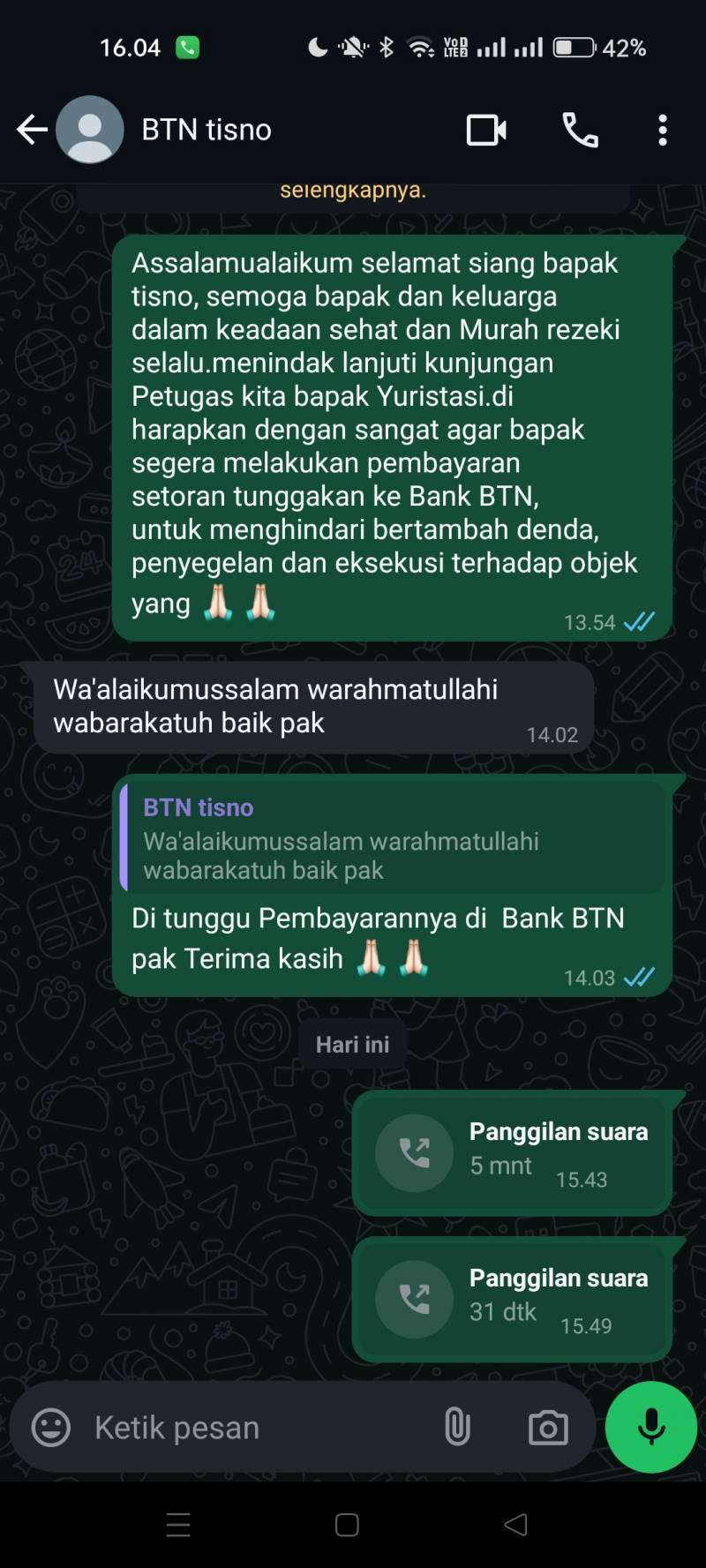The height and width of the screenshot is (1568, 706).
Task: Jump to the quoted BTN tisno message
Action: point(393,837)
